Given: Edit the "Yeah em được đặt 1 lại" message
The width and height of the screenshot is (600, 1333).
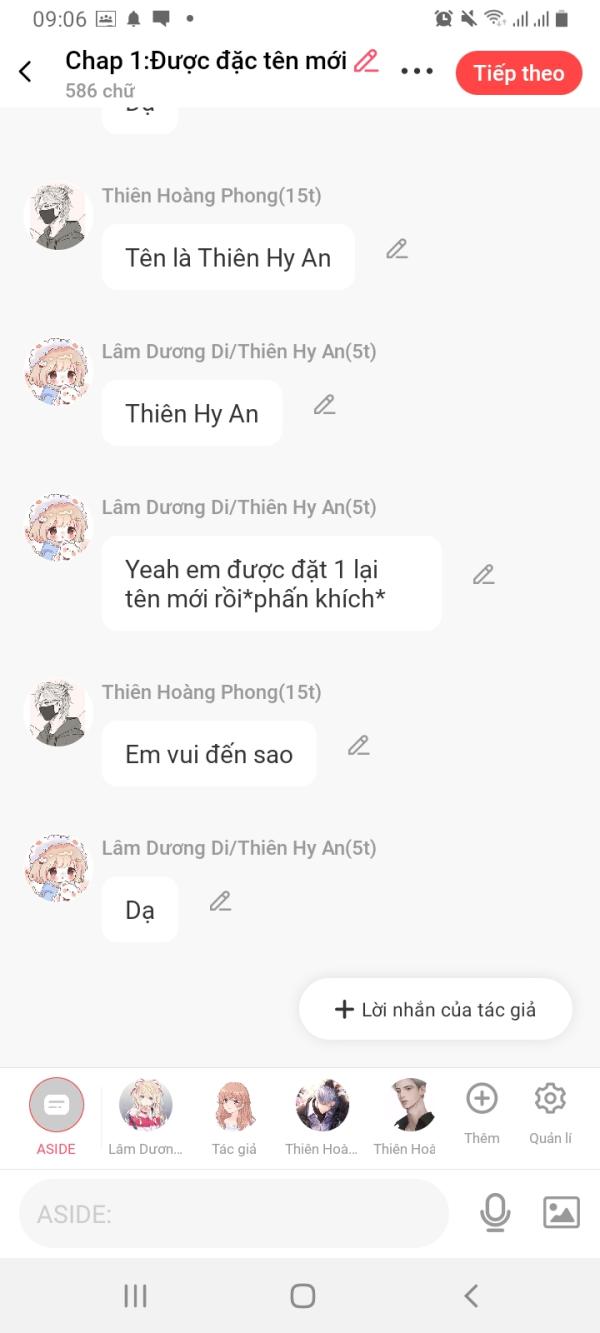Looking at the screenshot, I should tap(484, 575).
